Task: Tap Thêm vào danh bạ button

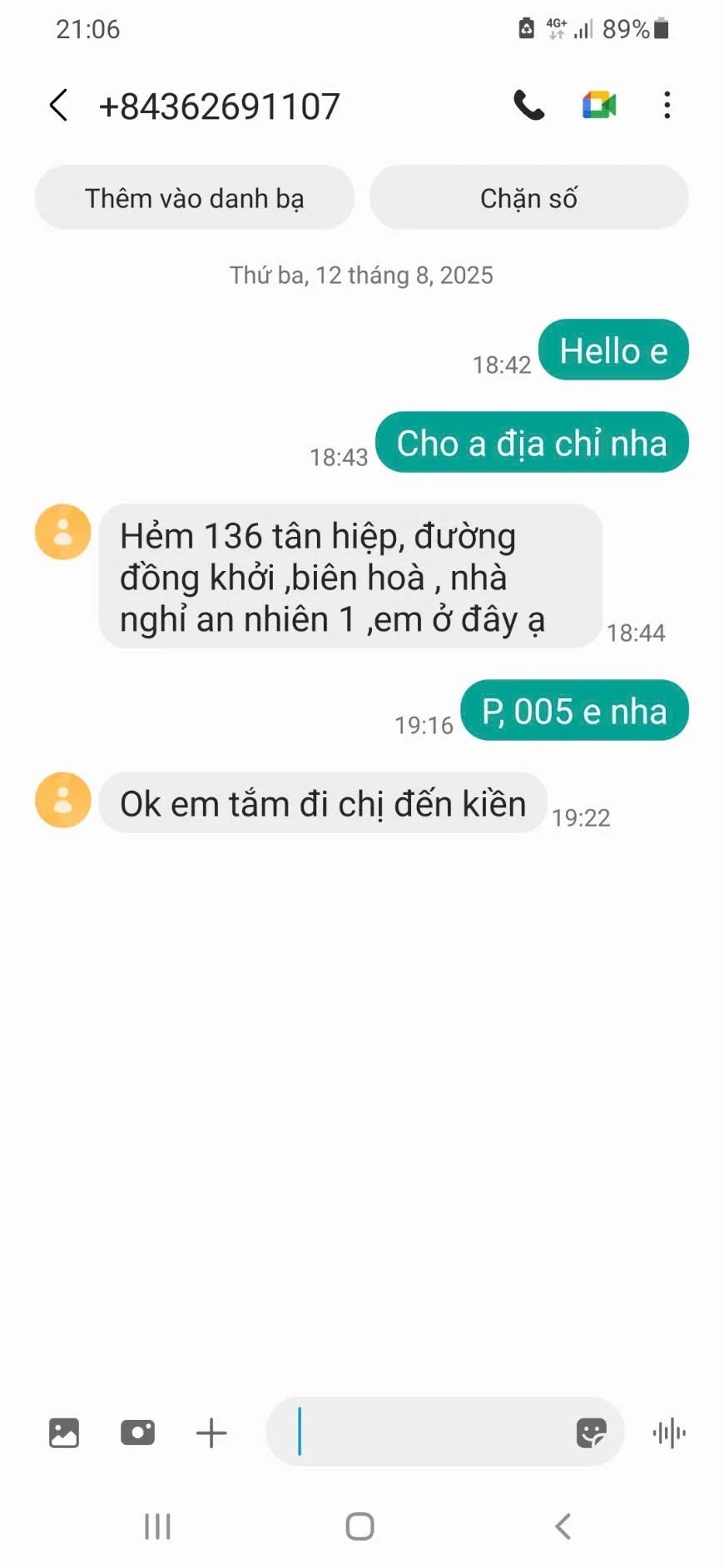Action: coord(195,198)
